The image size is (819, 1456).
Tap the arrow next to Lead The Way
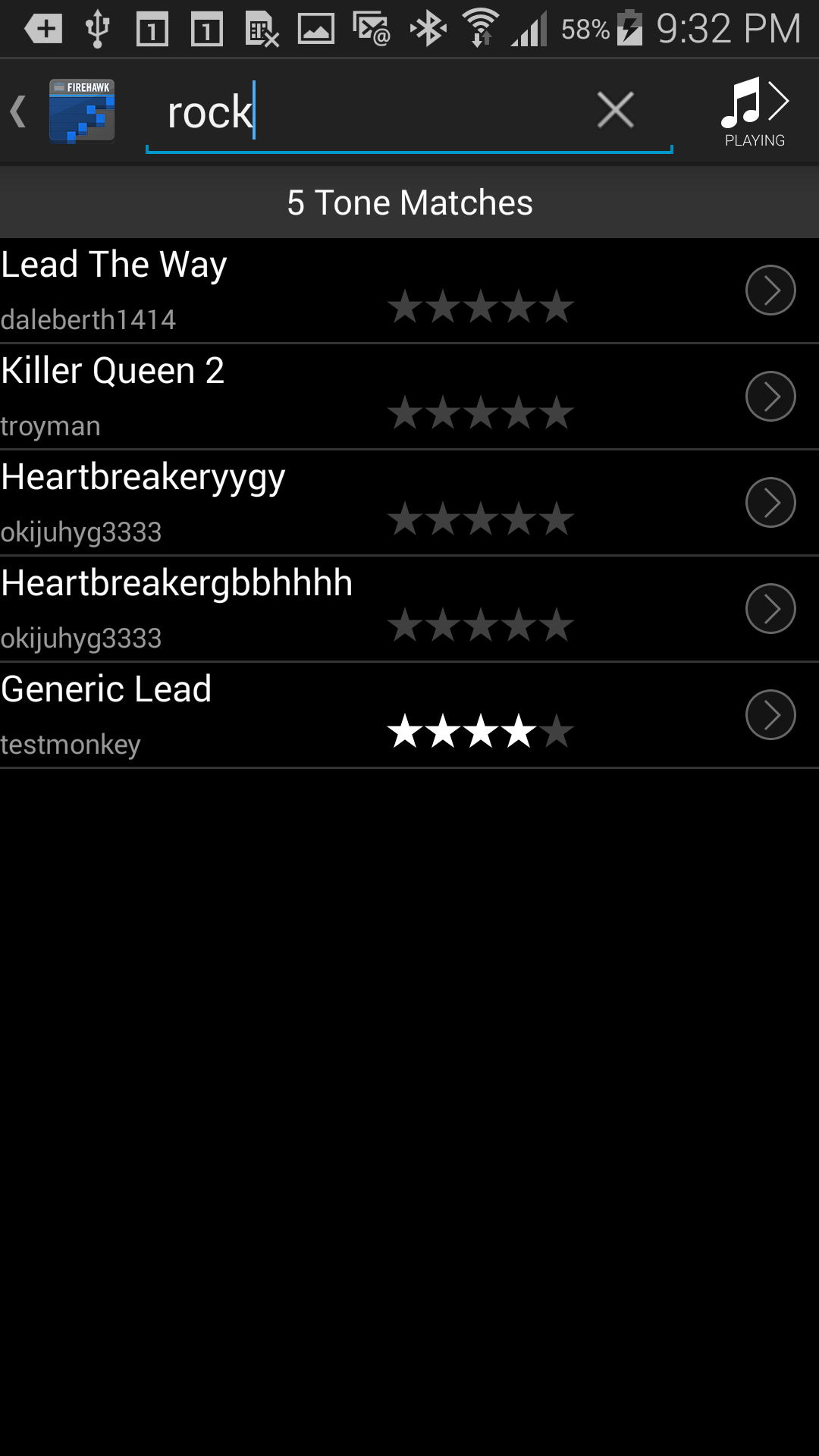[x=770, y=290]
